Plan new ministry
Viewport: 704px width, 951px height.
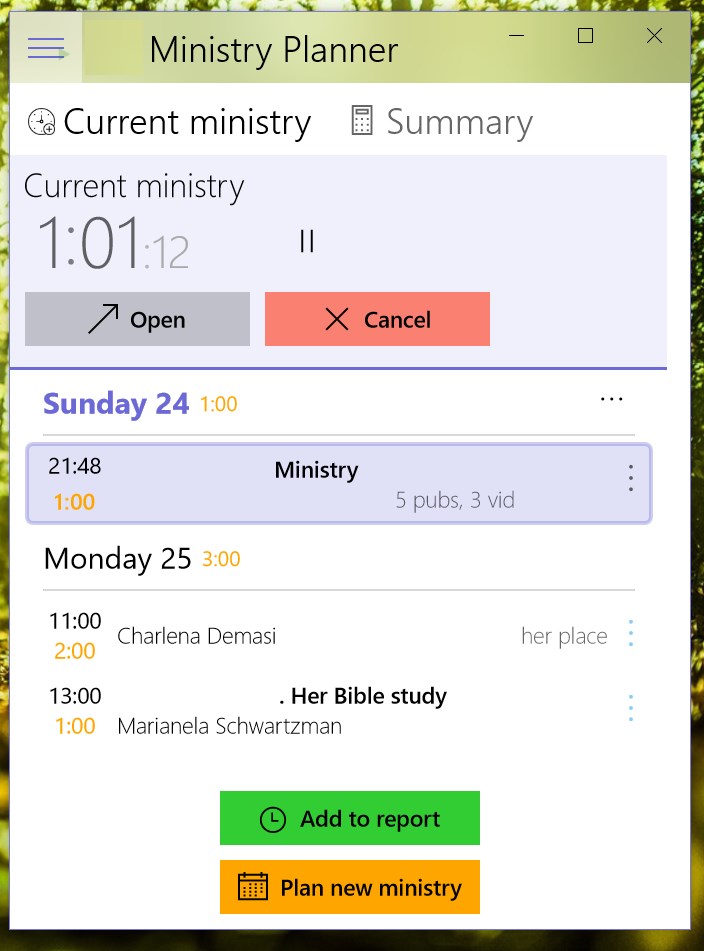coord(350,887)
